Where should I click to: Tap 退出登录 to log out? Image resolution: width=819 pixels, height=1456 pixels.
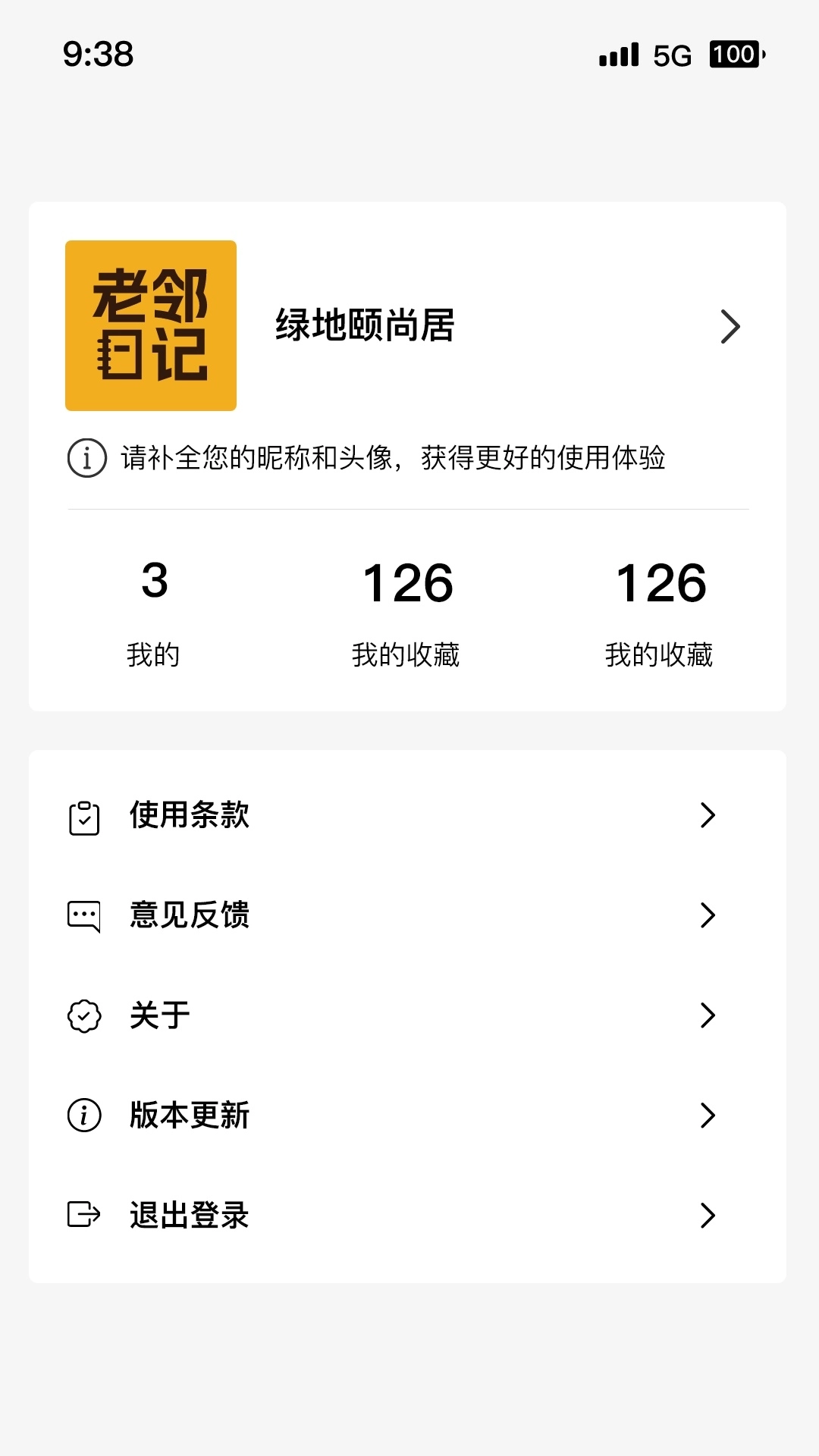tap(189, 1216)
